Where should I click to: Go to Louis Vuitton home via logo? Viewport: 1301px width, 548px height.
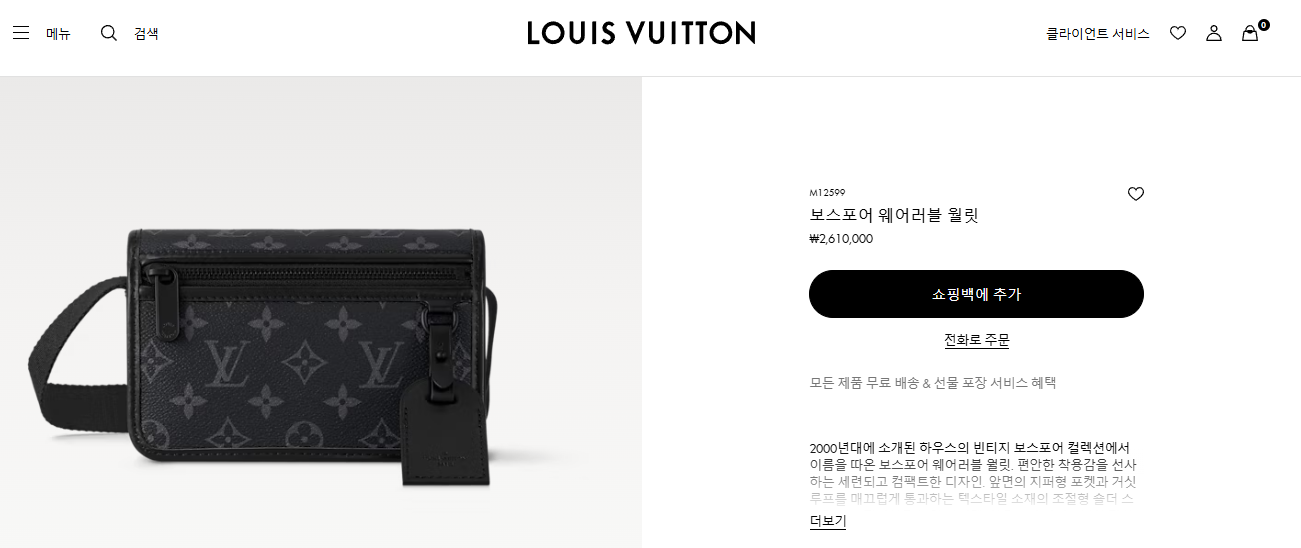click(641, 33)
